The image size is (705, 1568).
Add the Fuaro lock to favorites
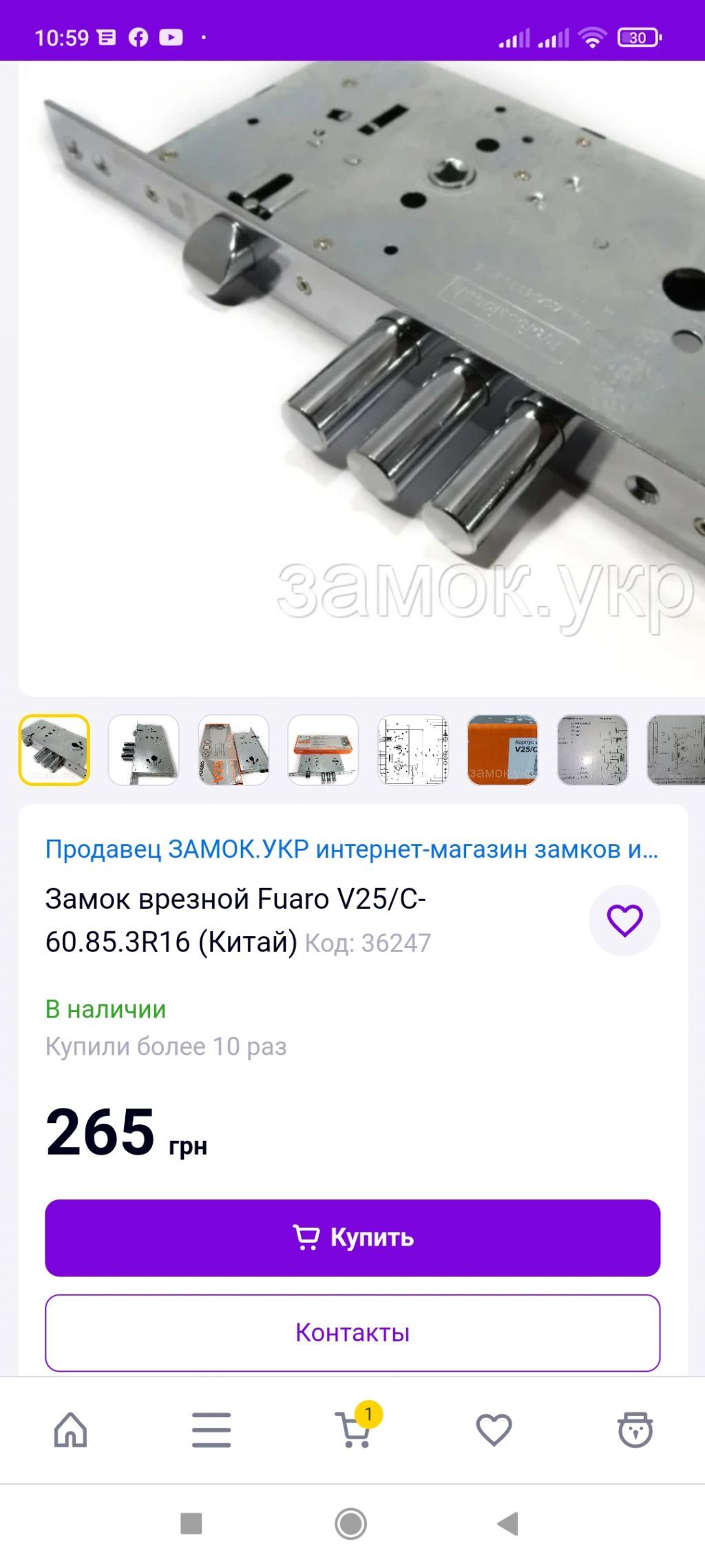tap(624, 920)
